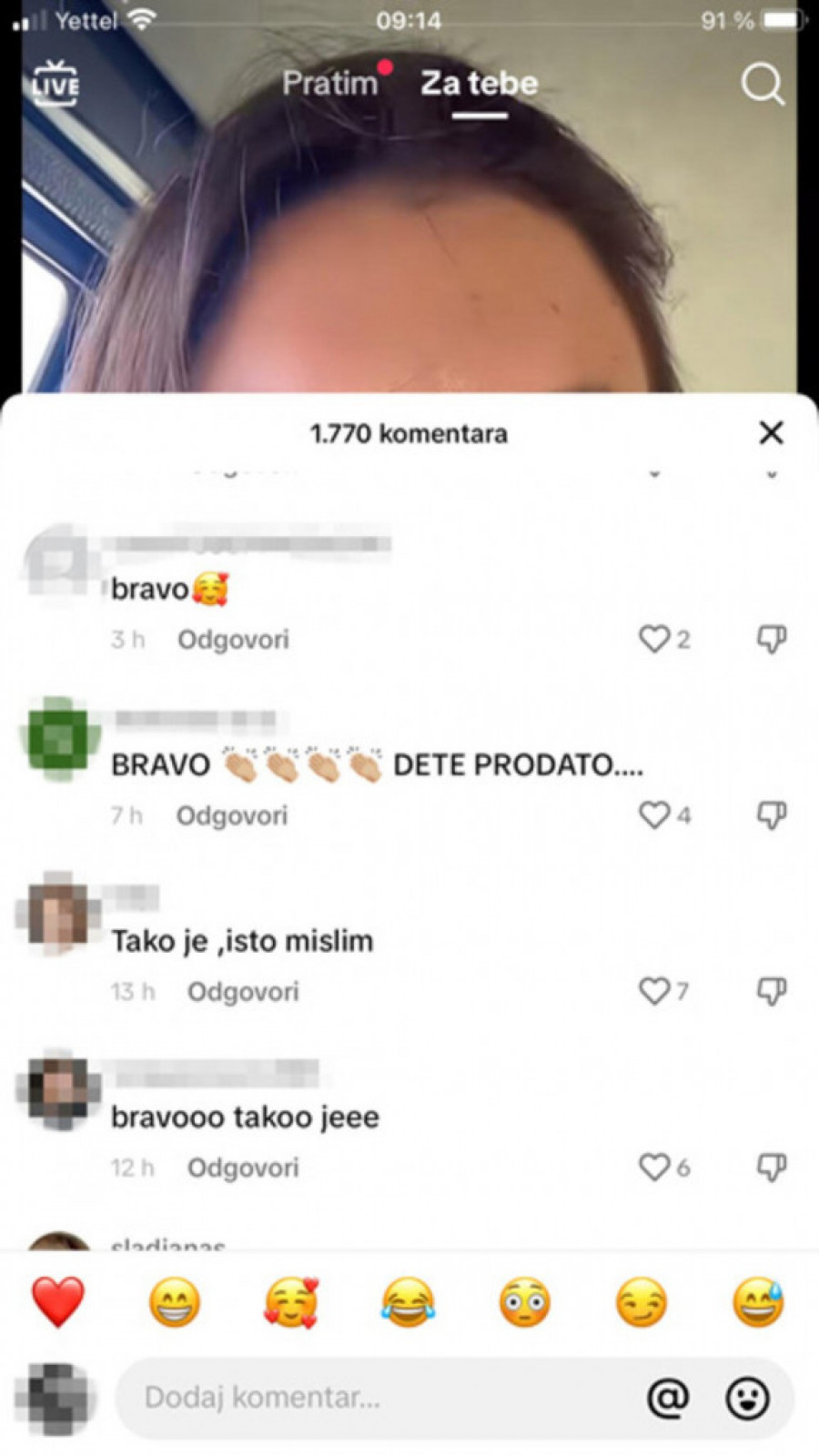Switch to the Pratim tab

click(329, 84)
